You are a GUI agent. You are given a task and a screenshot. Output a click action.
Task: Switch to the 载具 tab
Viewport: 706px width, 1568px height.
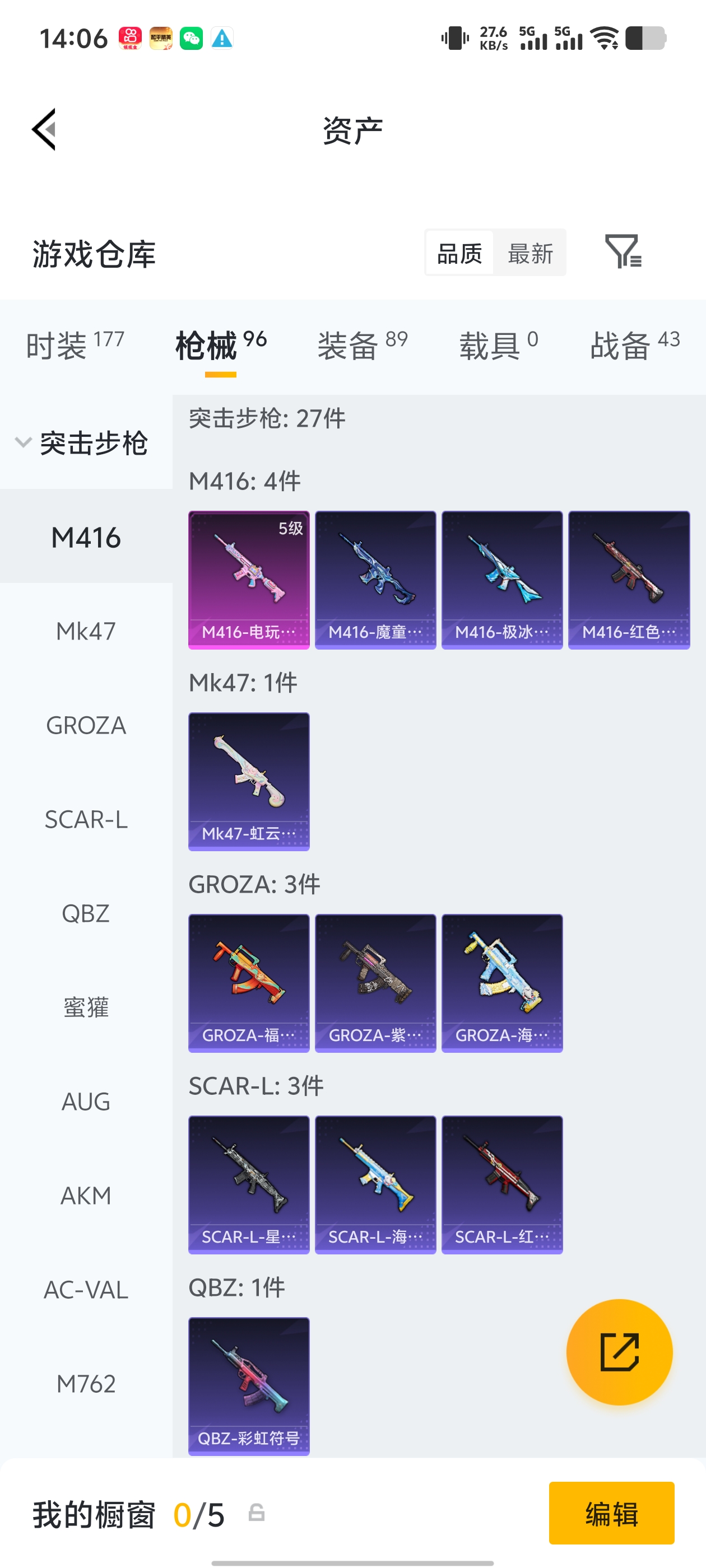click(x=498, y=345)
